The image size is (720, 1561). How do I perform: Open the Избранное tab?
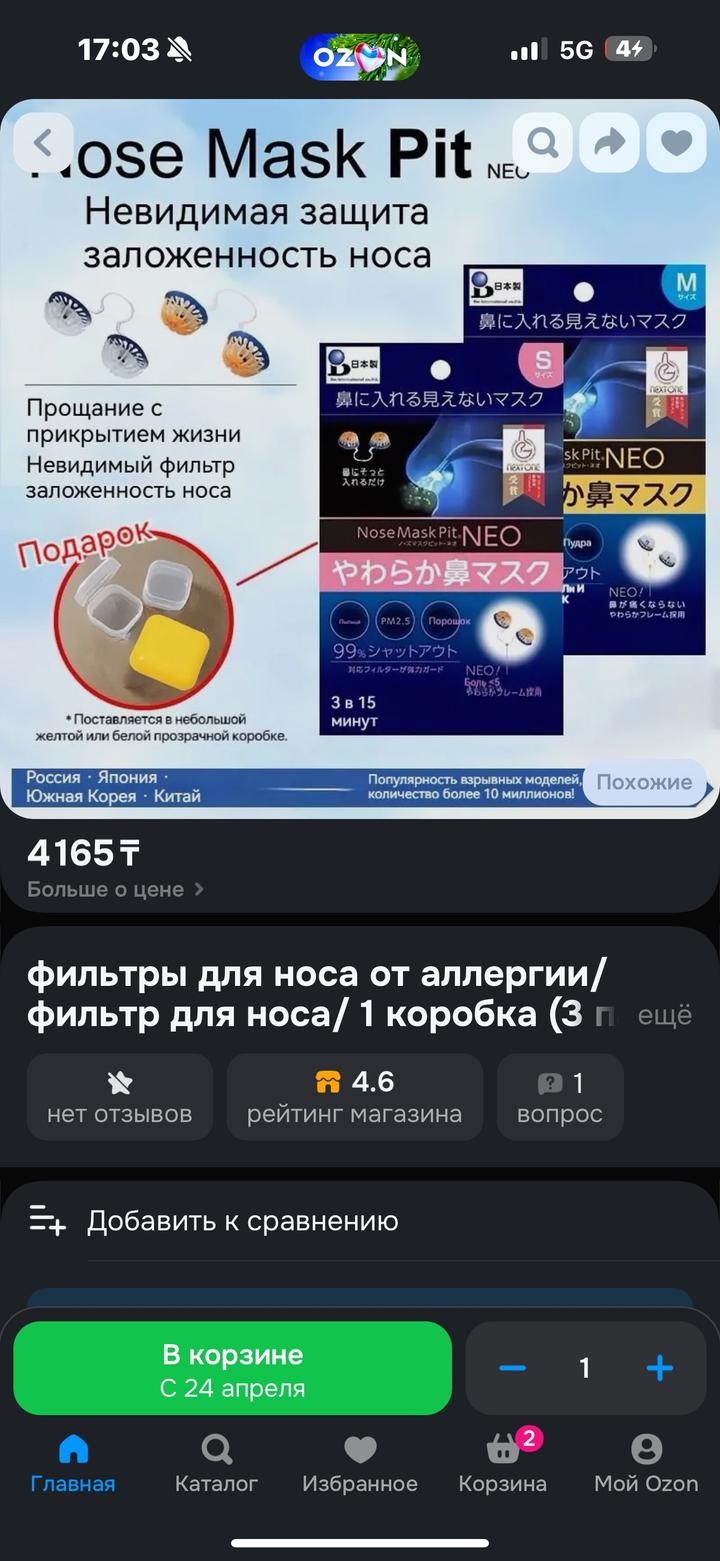[x=360, y=1464]
